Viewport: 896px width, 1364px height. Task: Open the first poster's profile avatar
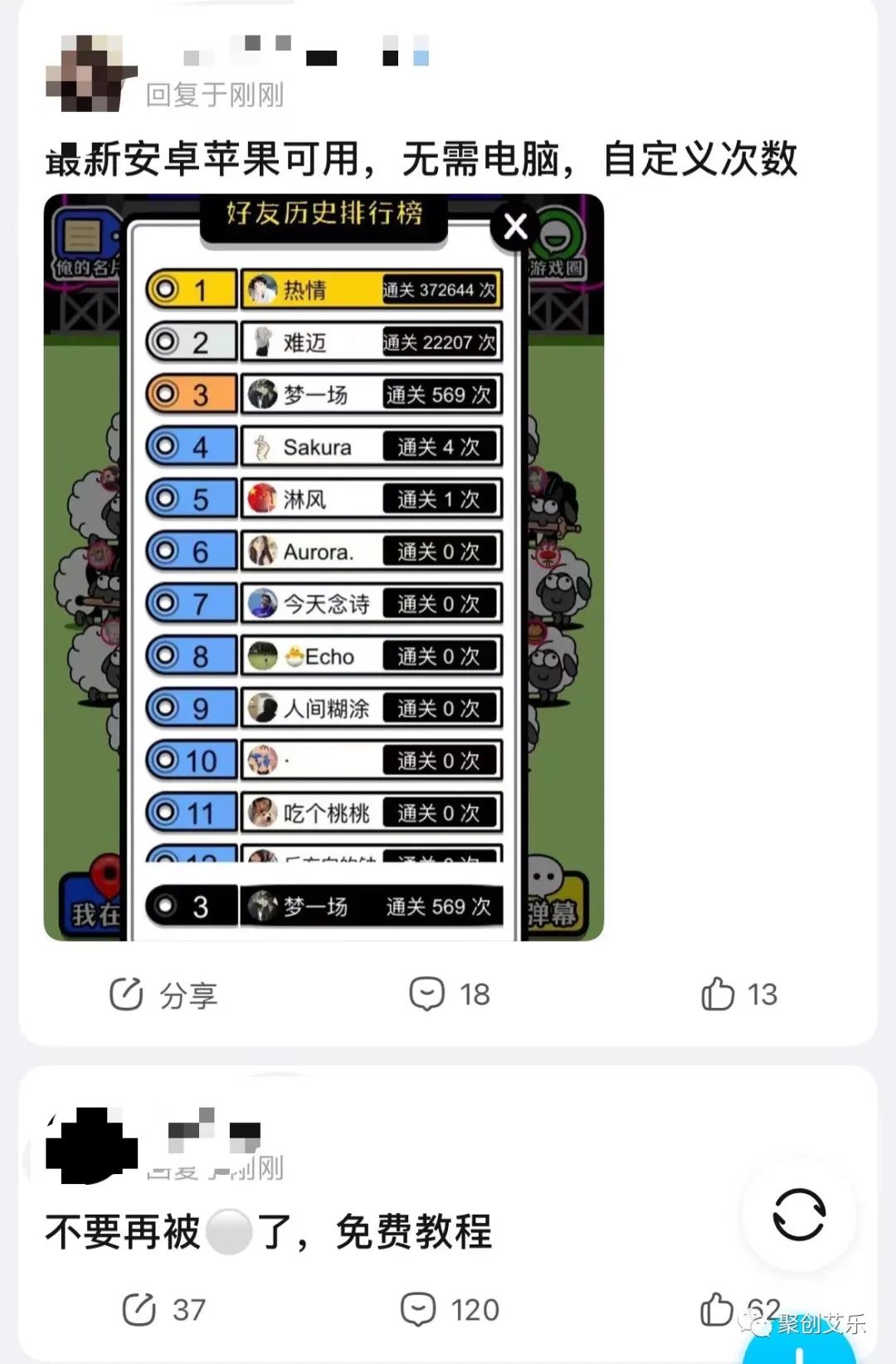point(91,73)
